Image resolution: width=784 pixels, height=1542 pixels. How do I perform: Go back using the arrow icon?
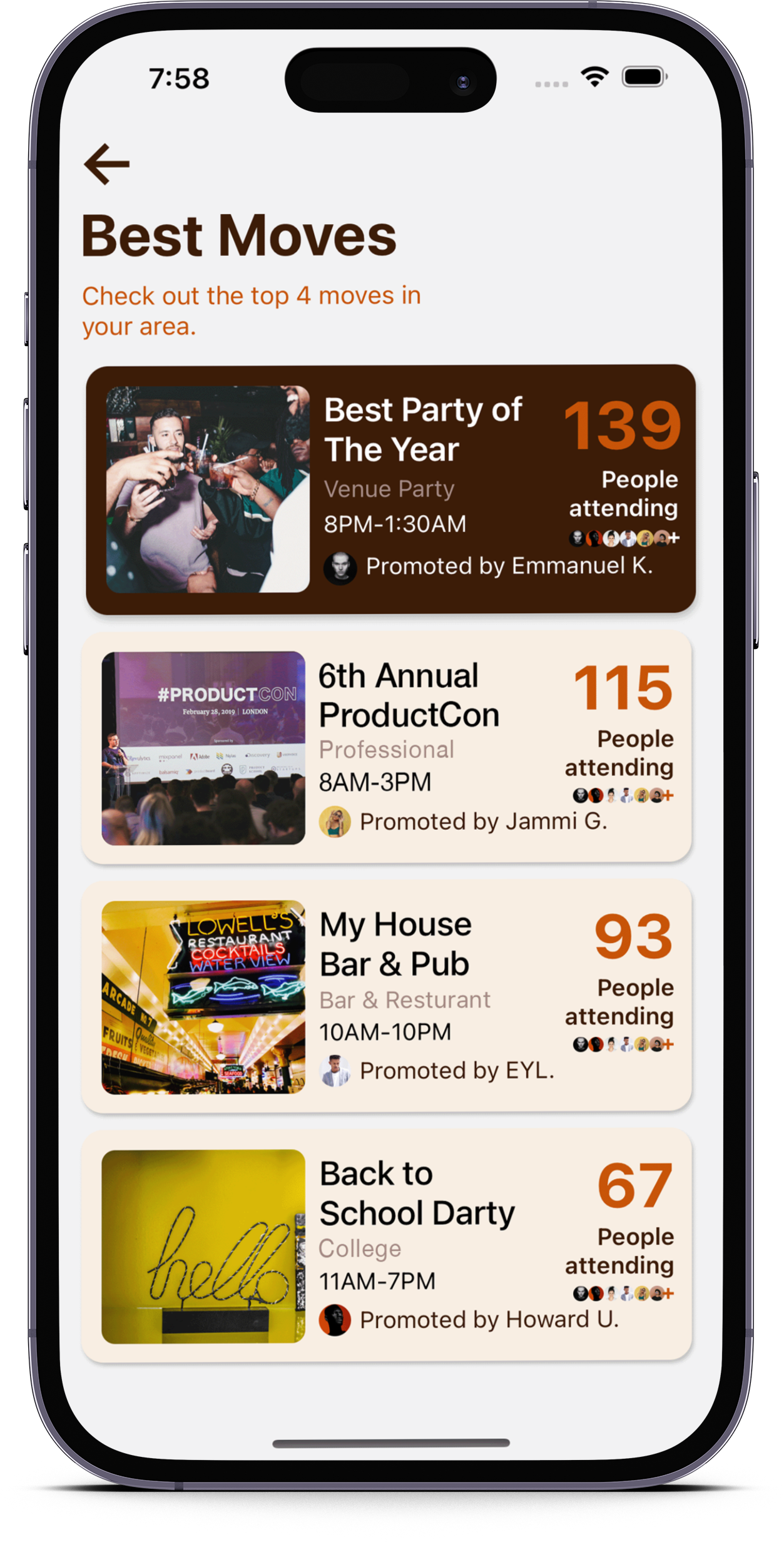[106, 164]
